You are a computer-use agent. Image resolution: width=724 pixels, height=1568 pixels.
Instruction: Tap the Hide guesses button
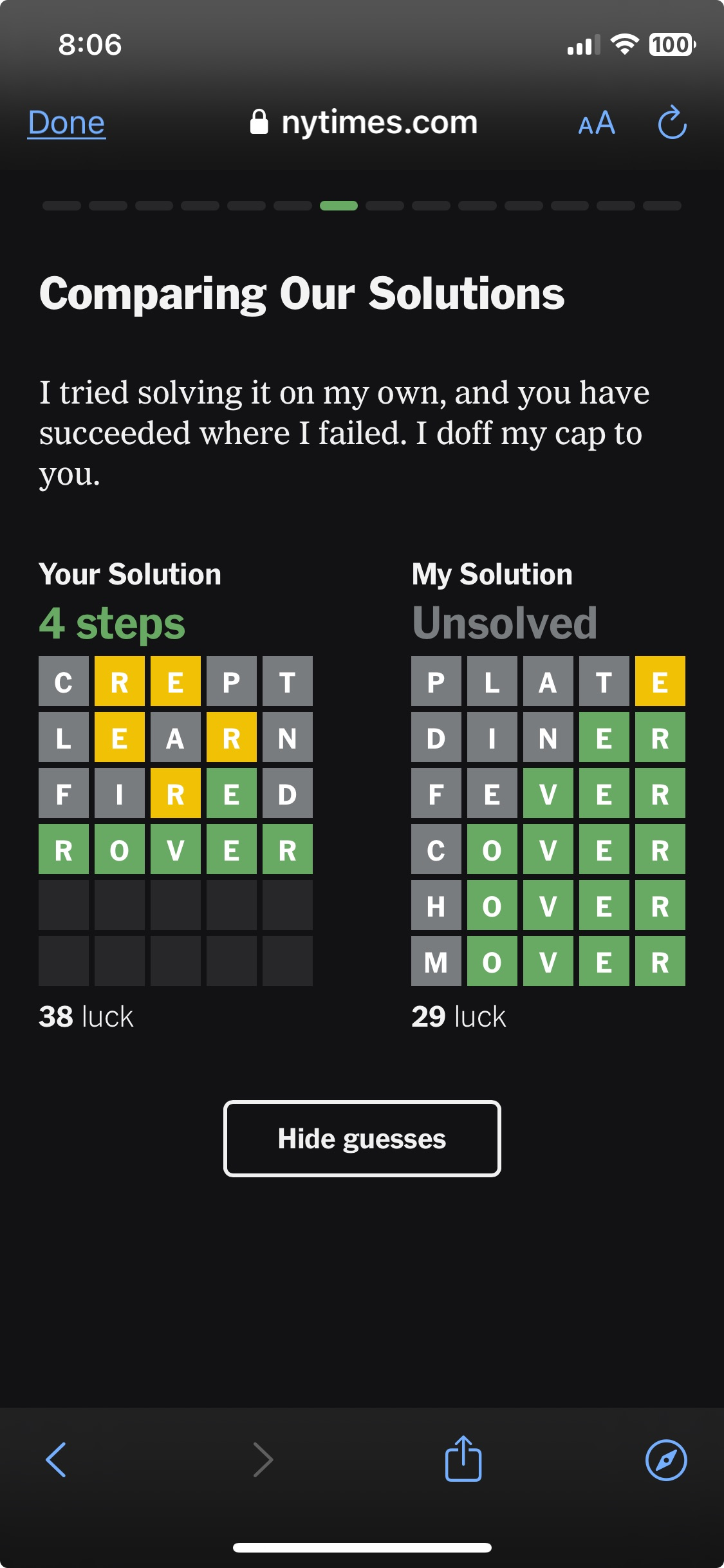[x=362, y=1139]
